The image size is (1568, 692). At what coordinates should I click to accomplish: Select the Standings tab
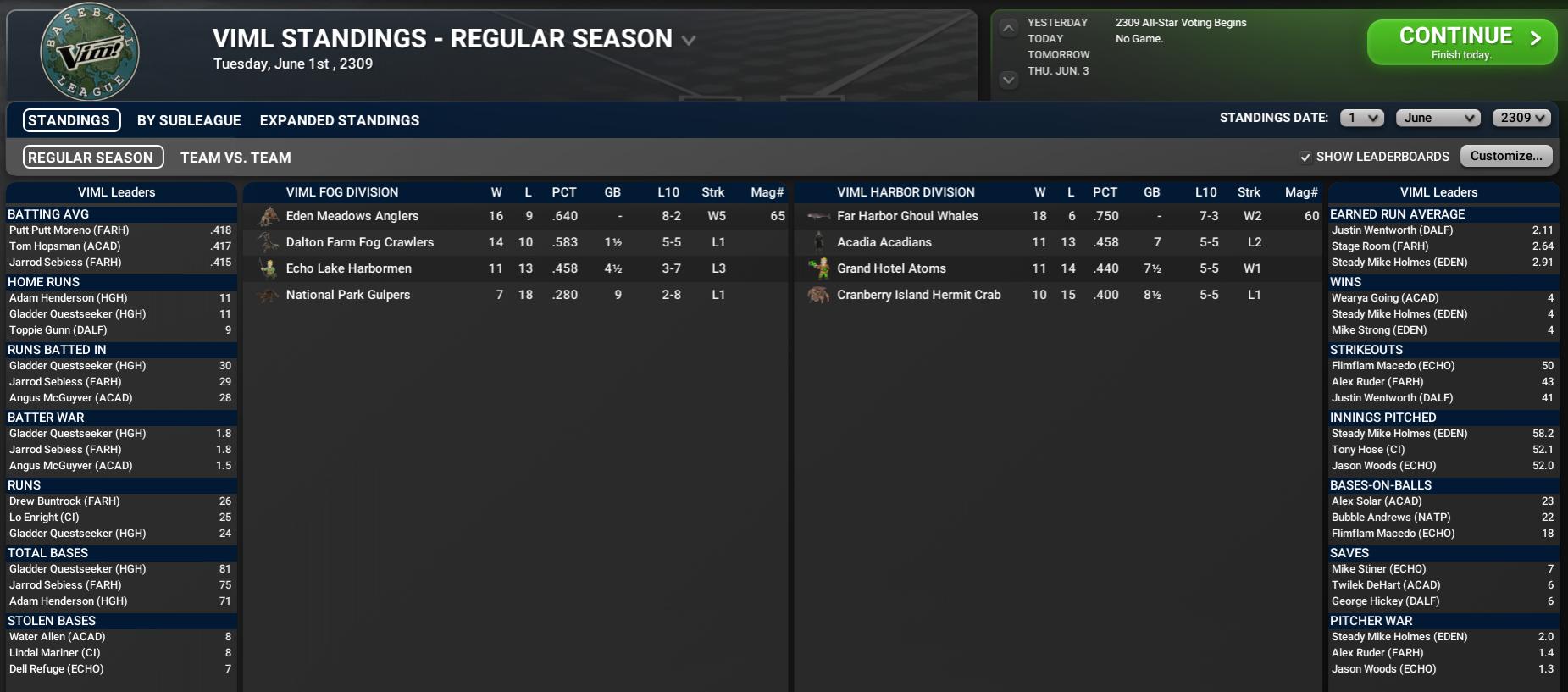(x=71, y=120)
